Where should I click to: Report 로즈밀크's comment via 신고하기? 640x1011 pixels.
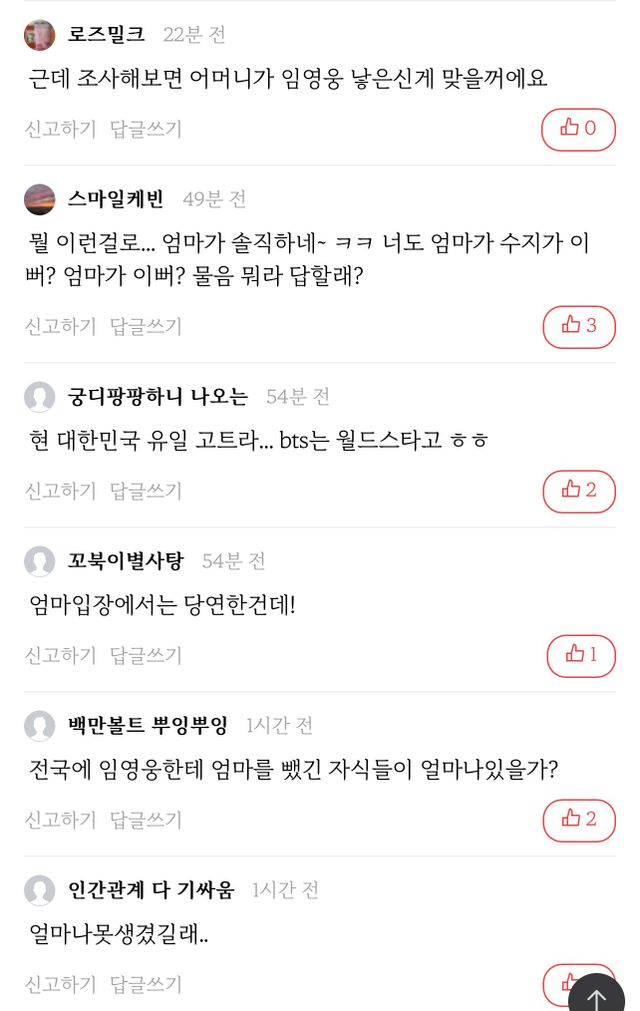[60, 129]
